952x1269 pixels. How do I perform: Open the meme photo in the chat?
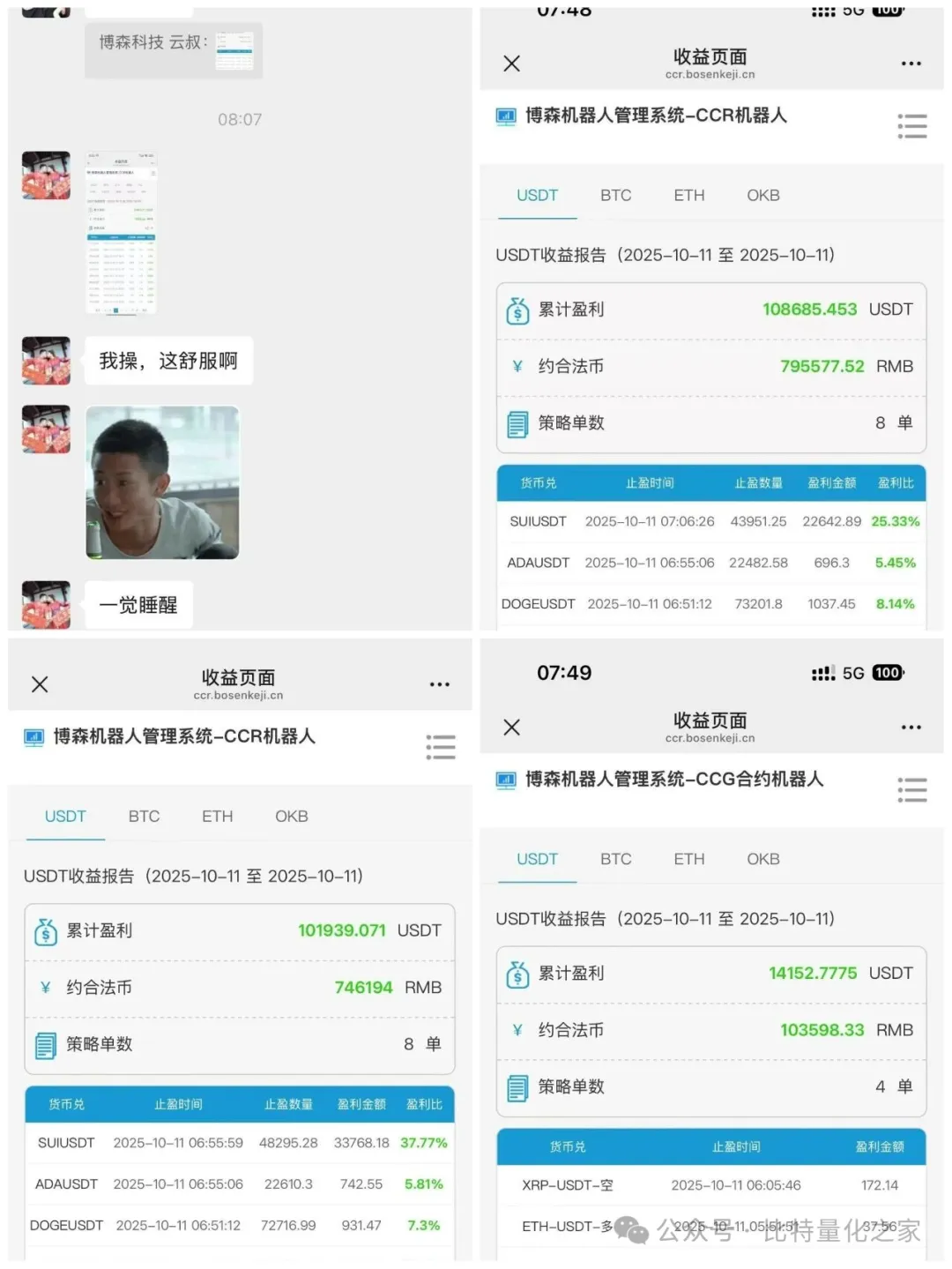(x=162, y=482)
